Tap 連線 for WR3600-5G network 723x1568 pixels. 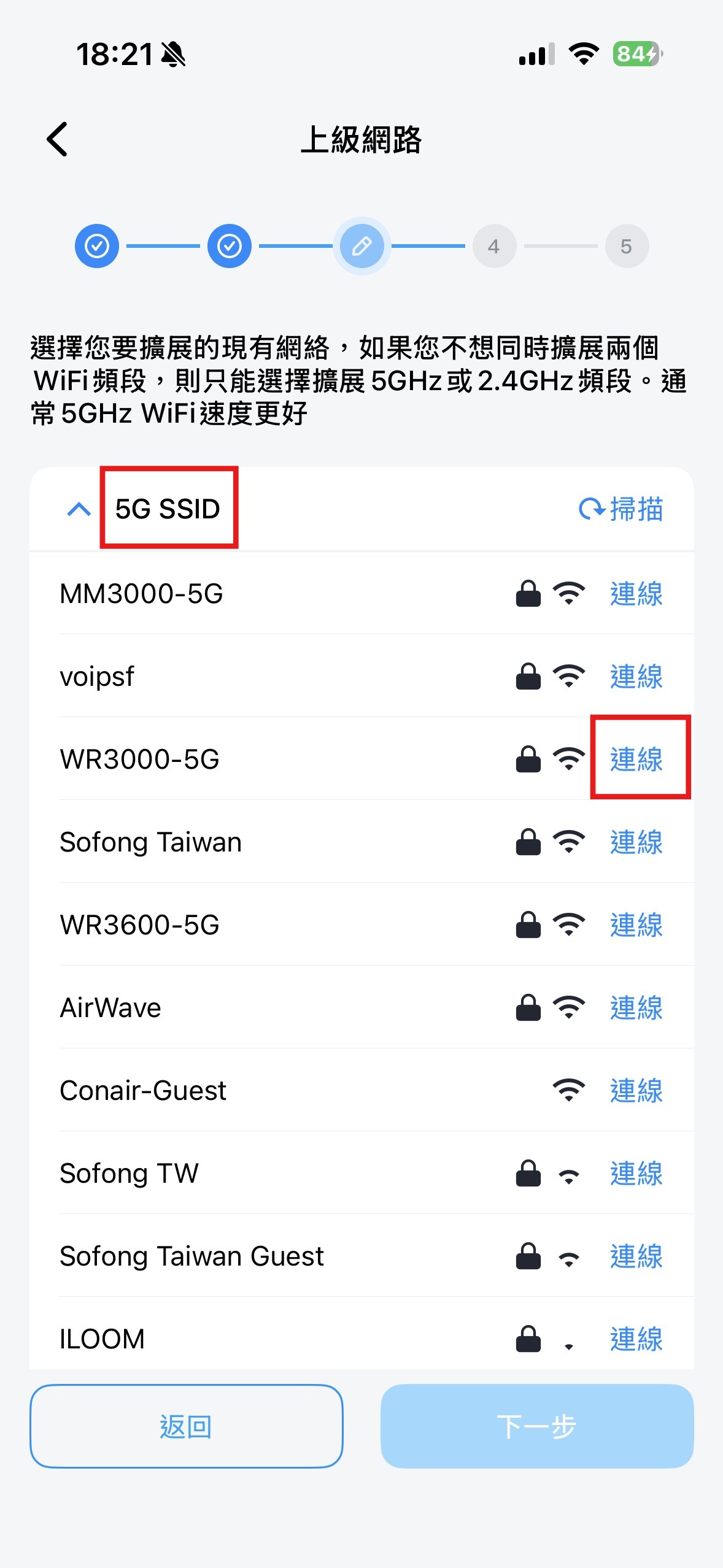(636, 926)
